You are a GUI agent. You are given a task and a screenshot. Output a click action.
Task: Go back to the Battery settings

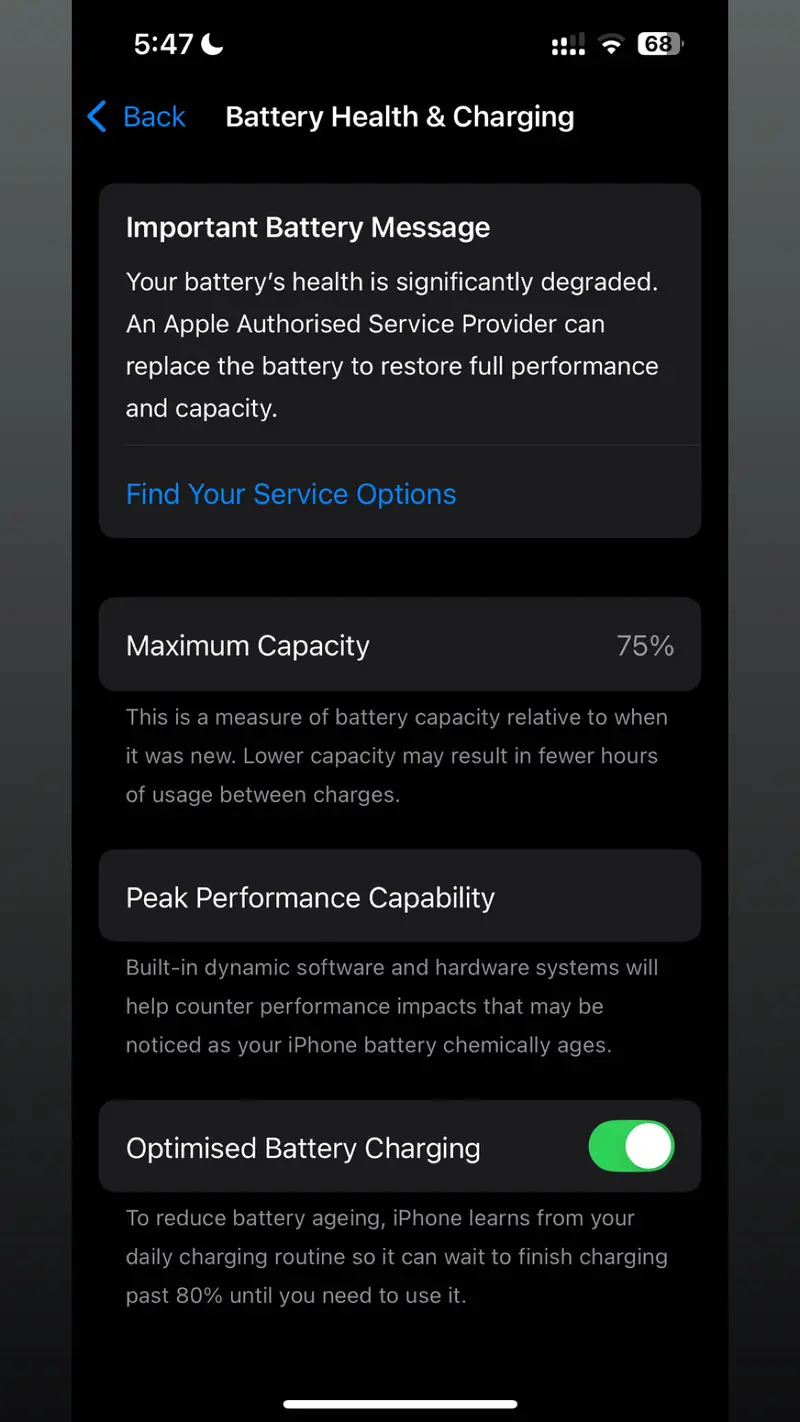137,117
